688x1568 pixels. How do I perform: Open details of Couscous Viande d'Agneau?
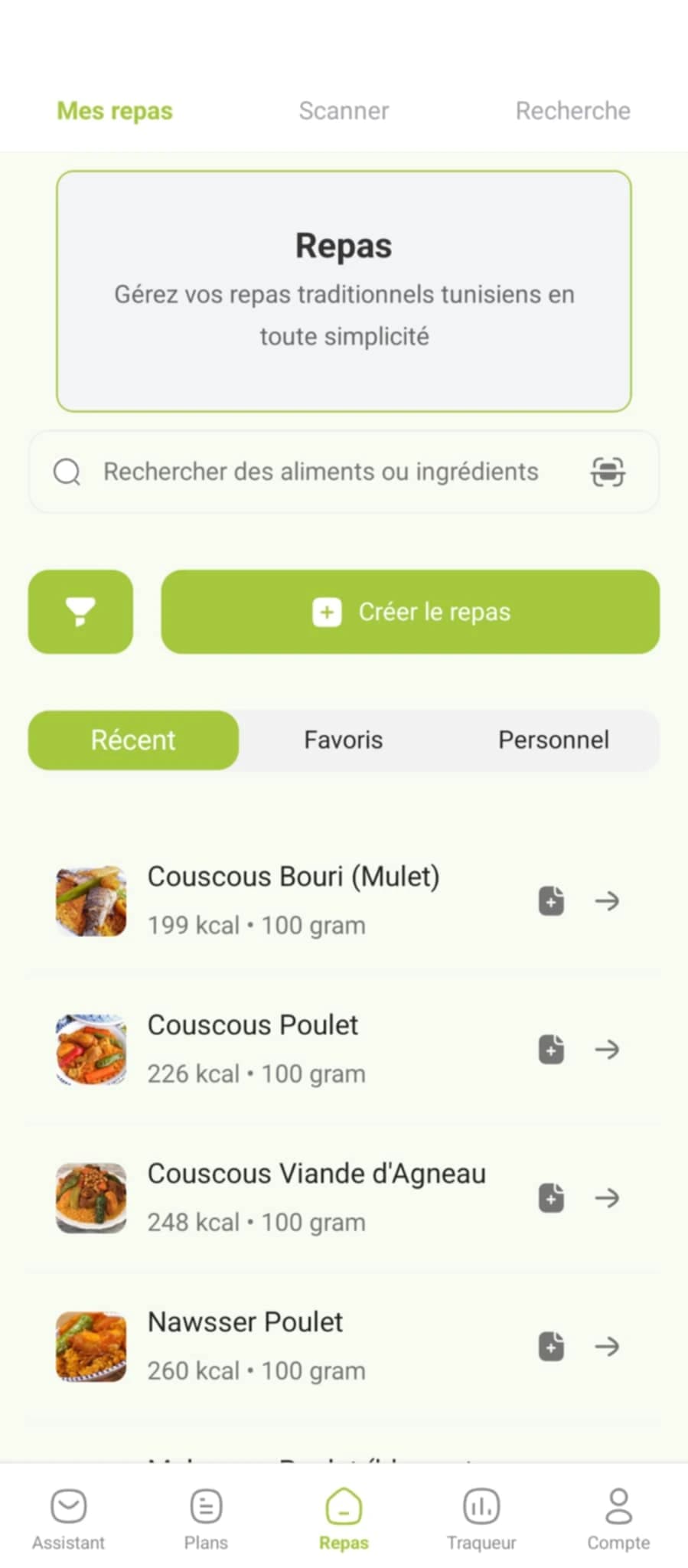tap(606, 1198)
